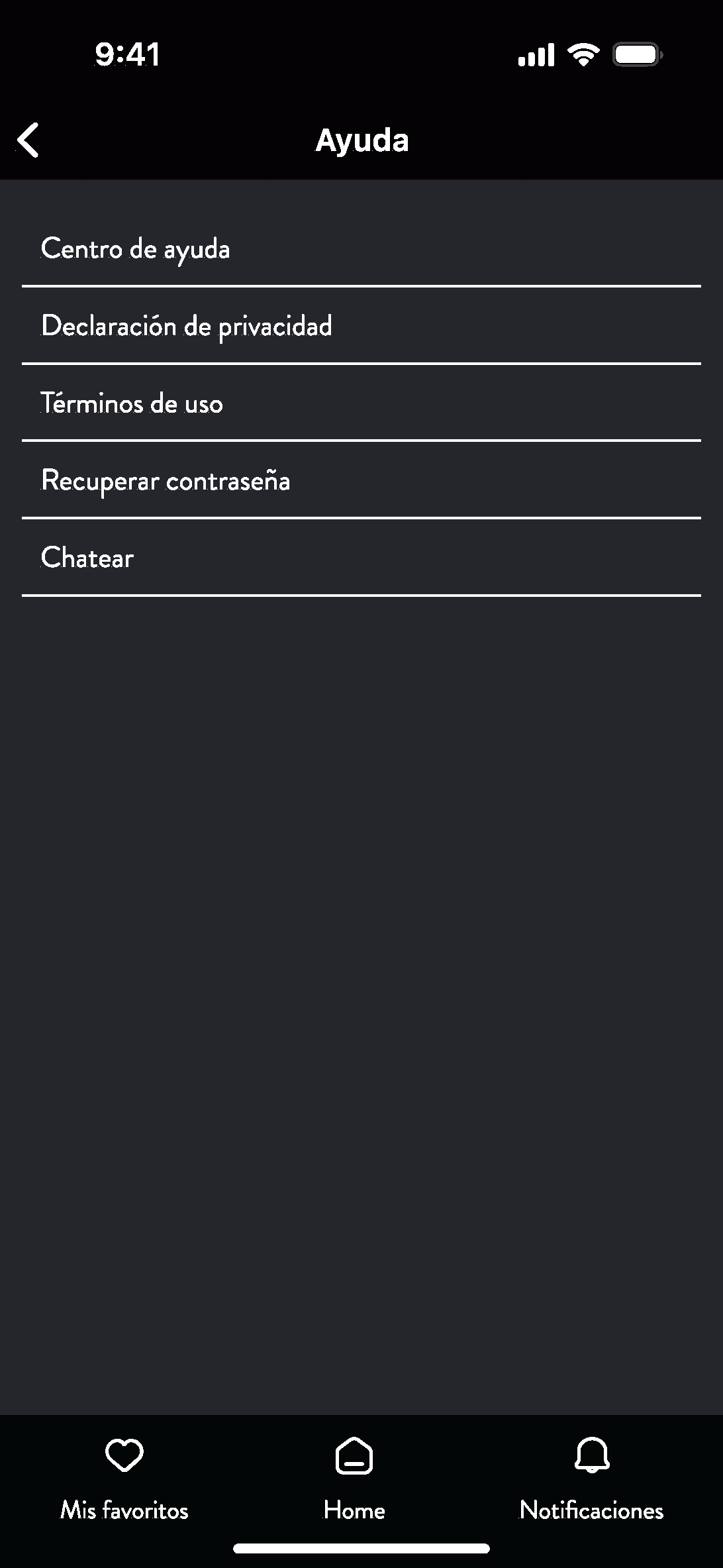
Task: Open Centro de ayuda
Action: point(361,248)
